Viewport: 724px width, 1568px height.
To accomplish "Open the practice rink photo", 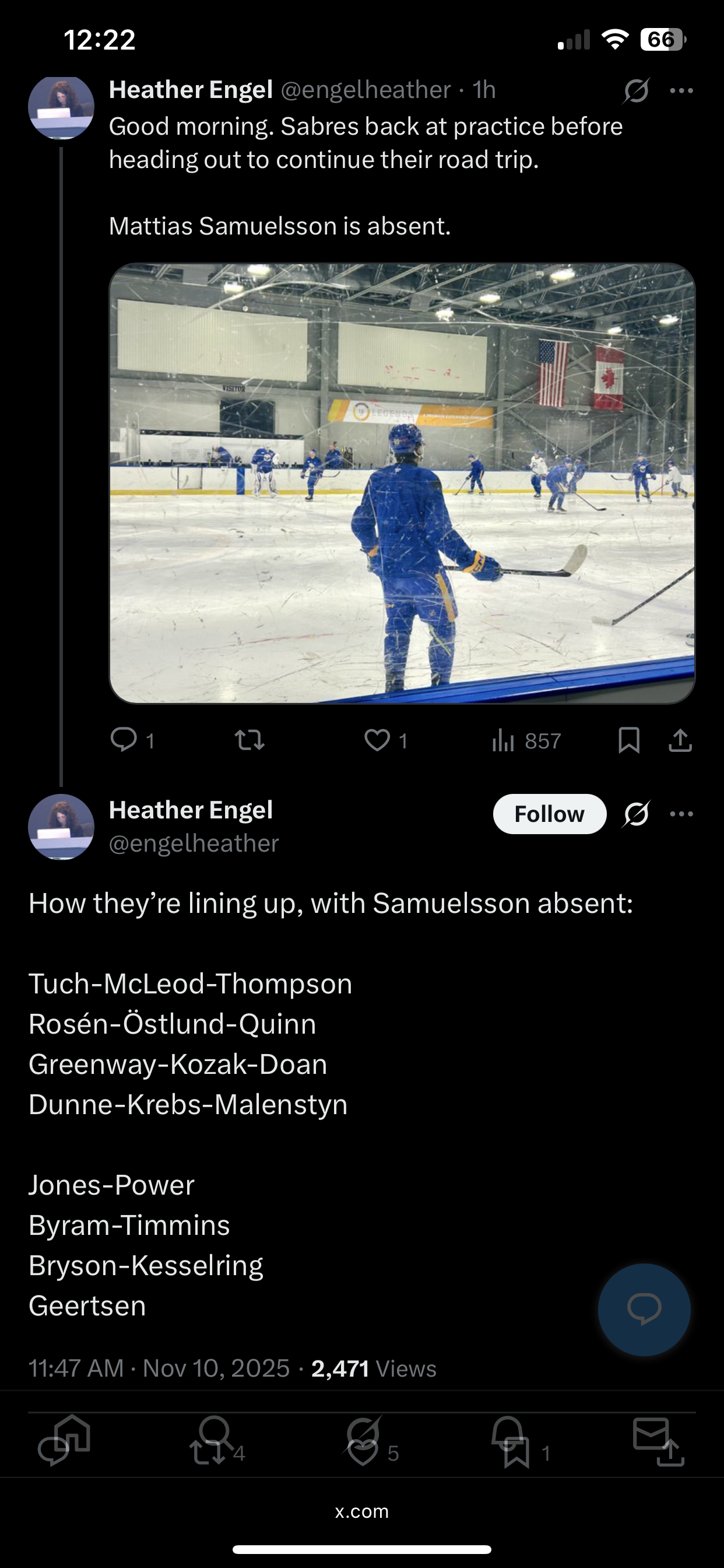I will pos(402,484).
